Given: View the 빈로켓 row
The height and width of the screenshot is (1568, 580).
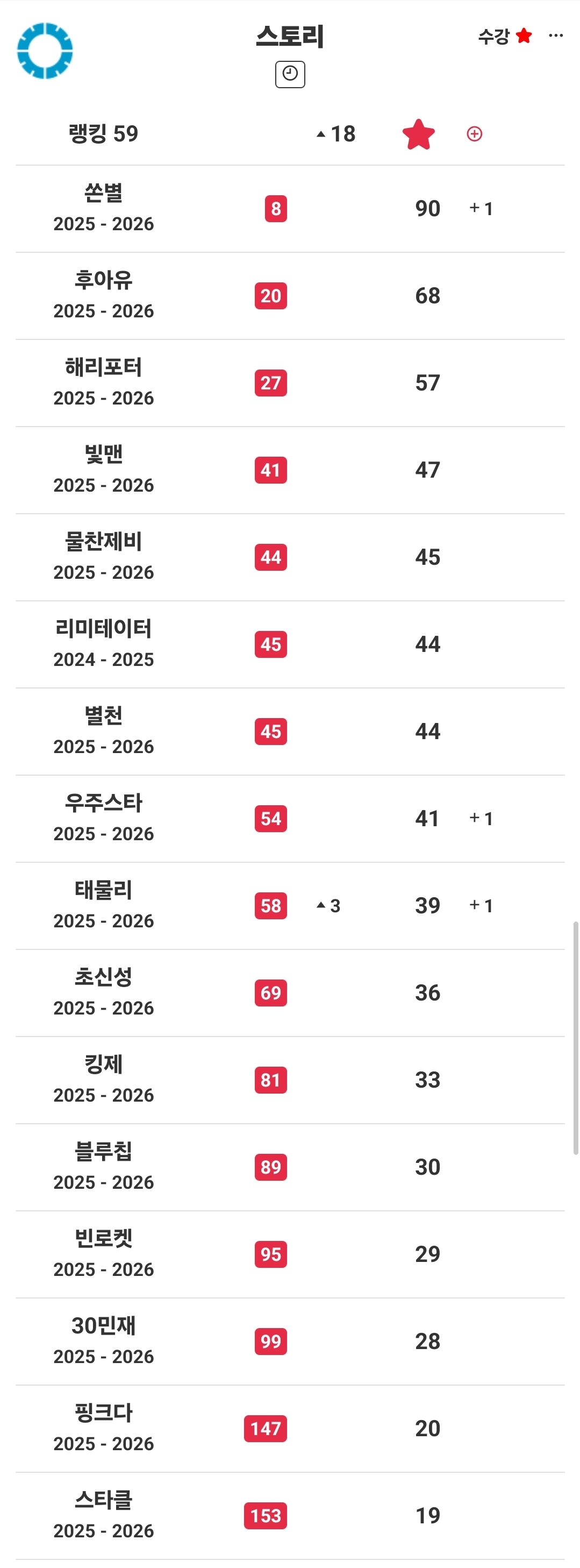Looking at the screenshot, I should pos(290,1254).
